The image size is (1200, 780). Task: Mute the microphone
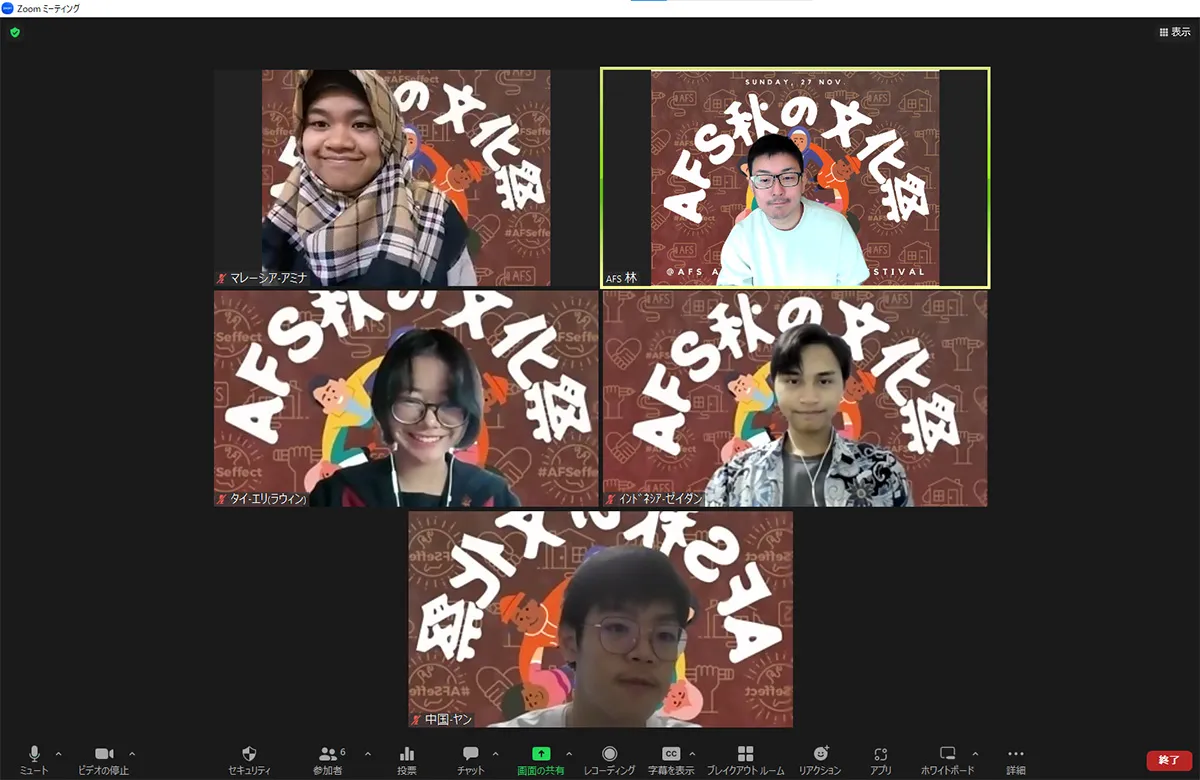[x=34, y=758]
